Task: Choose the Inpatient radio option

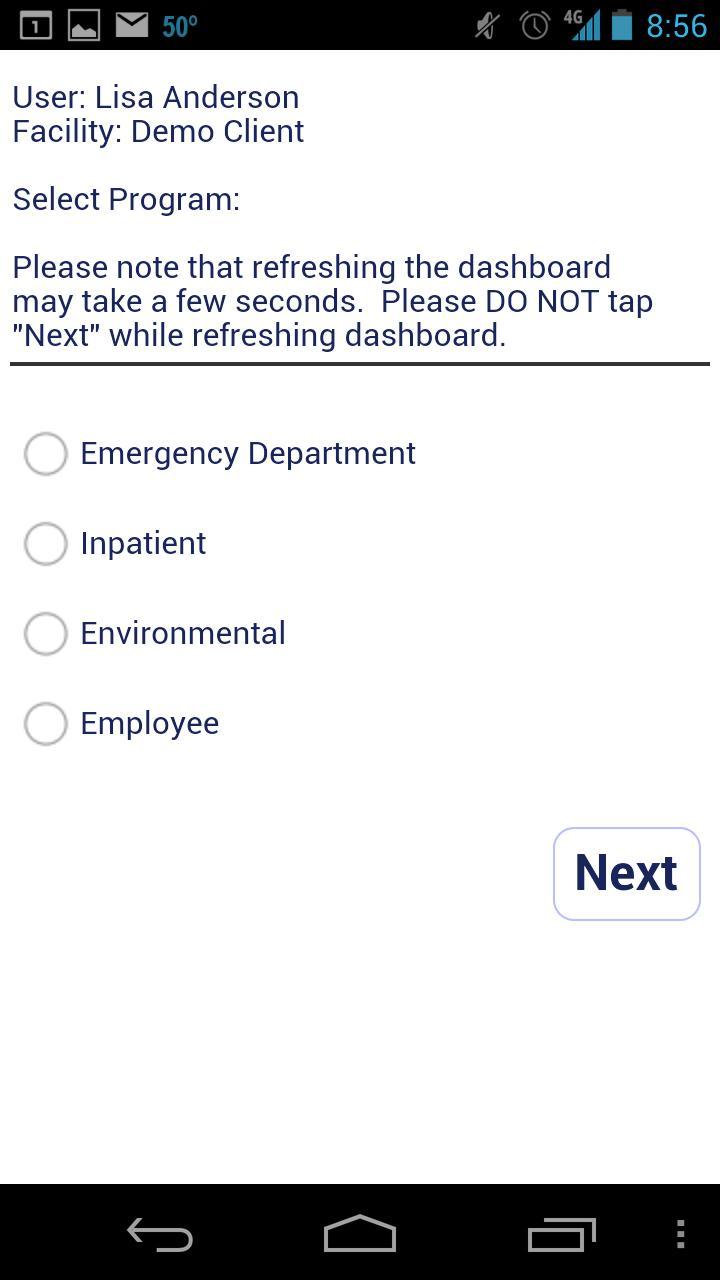Action: [x=46, y=544]
